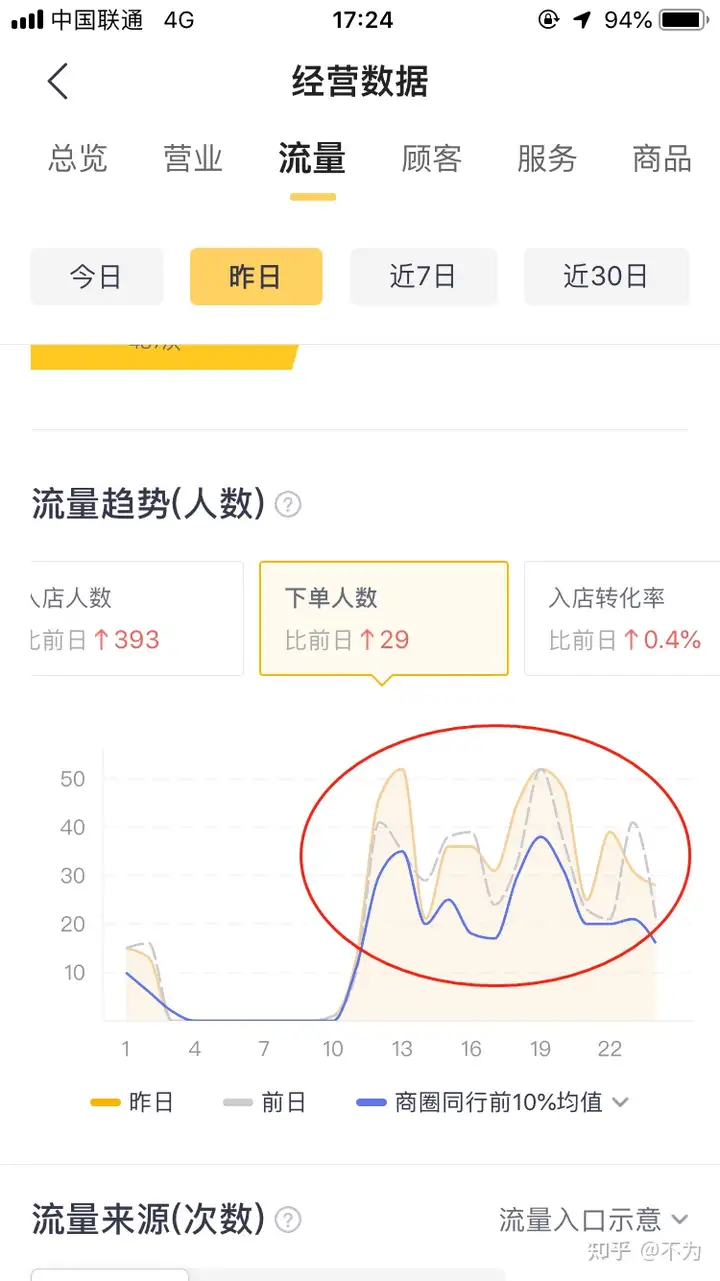This screenshot has width=720, height=1281.
Task: Switch to the 服务 tab
Action: click(x=547, y=159)
